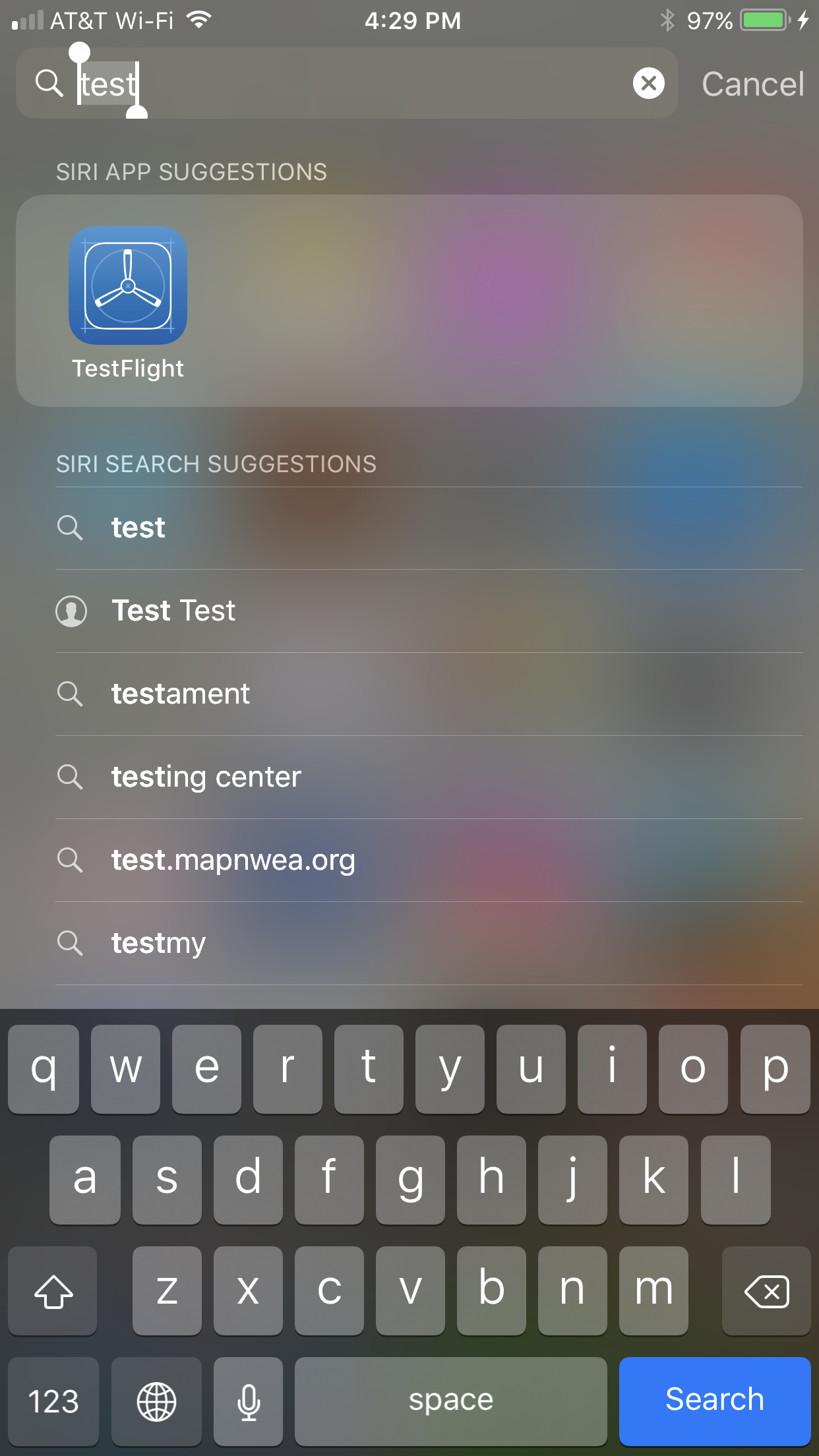The width and height of the screenshot is (819, 1456).
Task: Select the "test" search suggestion
Action: pyautogui.click(x=429, y=528)
